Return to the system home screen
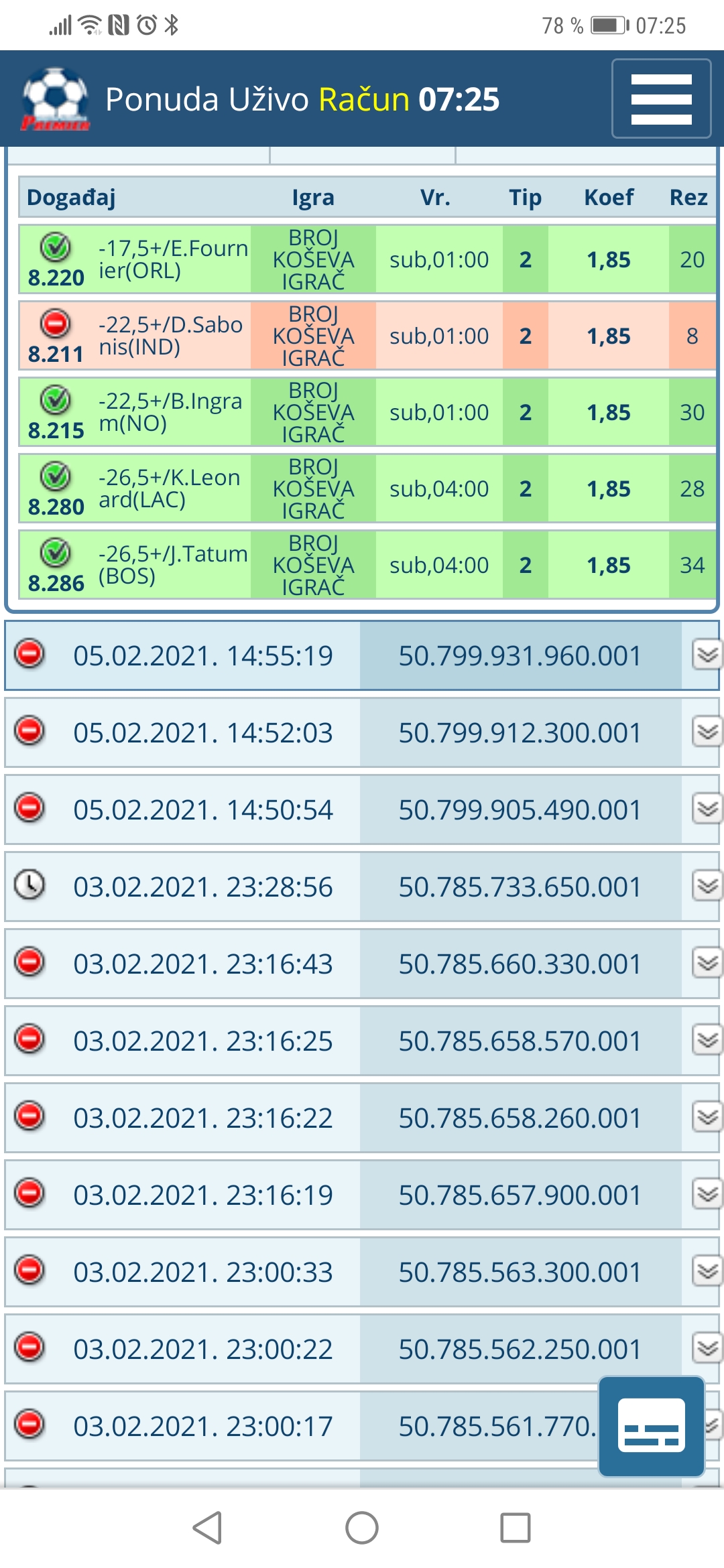The width and height of the screenshot is (724, 1568). [x=362, y=1528]
